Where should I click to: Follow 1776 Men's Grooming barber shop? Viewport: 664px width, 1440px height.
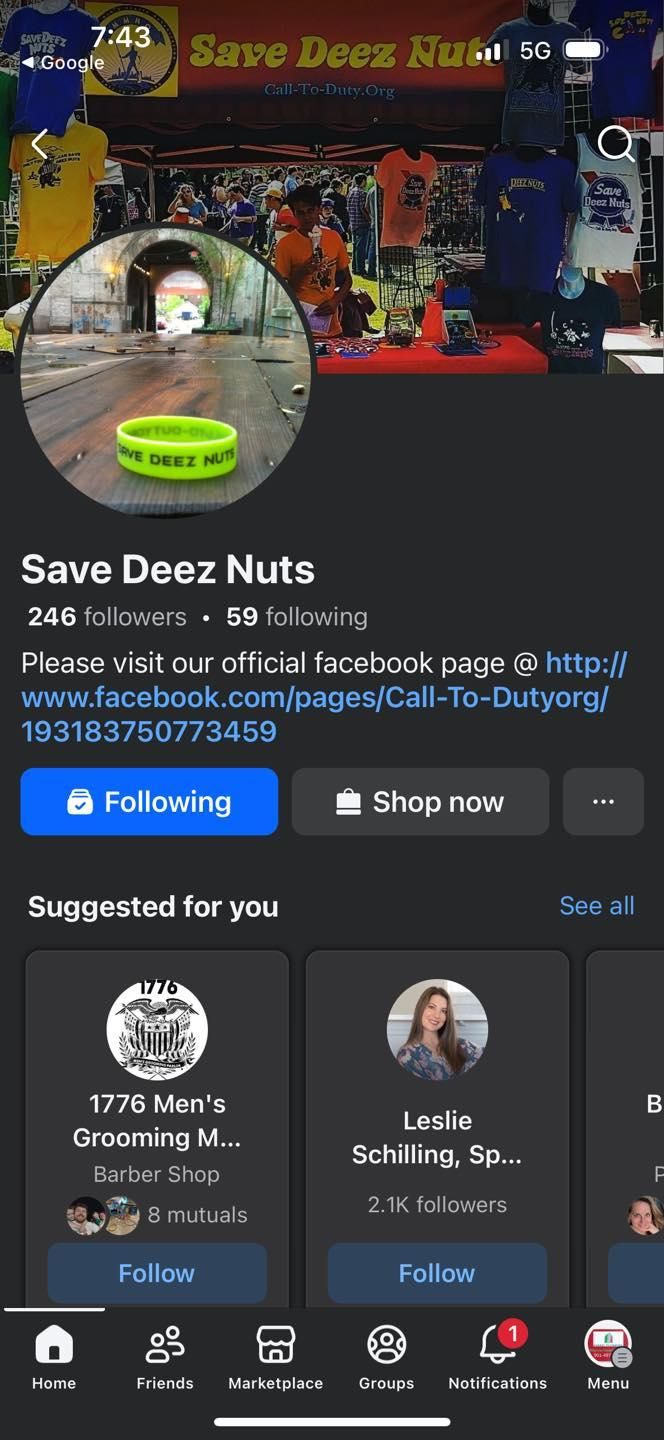[157, 1273]
